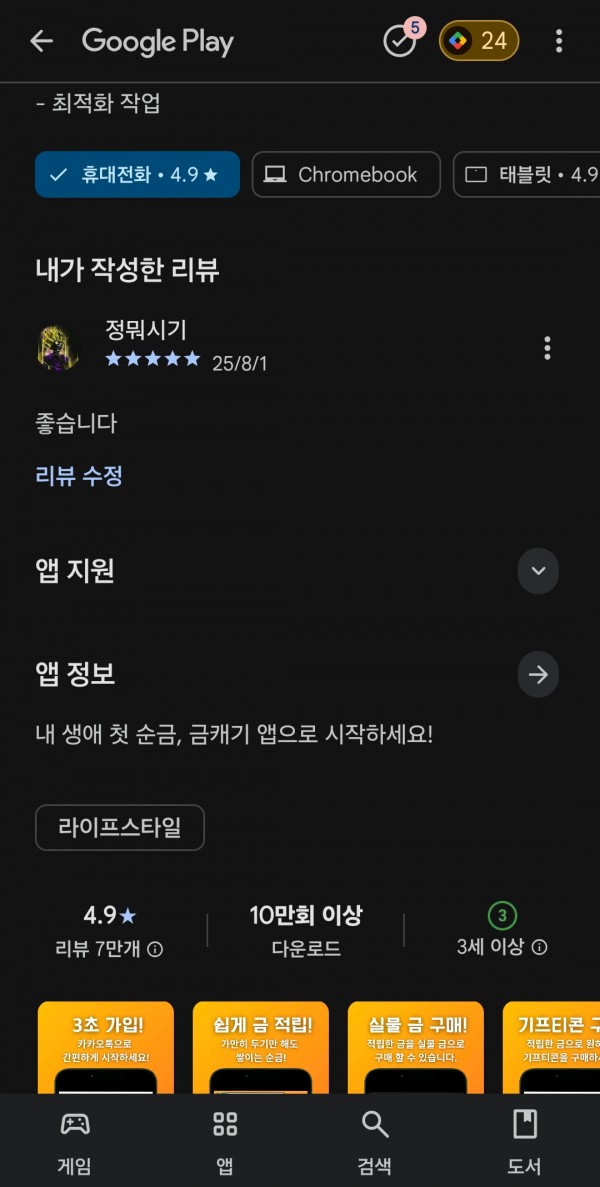Open review options menu beside 정뭐시기
The image size is (600, 1187).
tap(547, 347)
